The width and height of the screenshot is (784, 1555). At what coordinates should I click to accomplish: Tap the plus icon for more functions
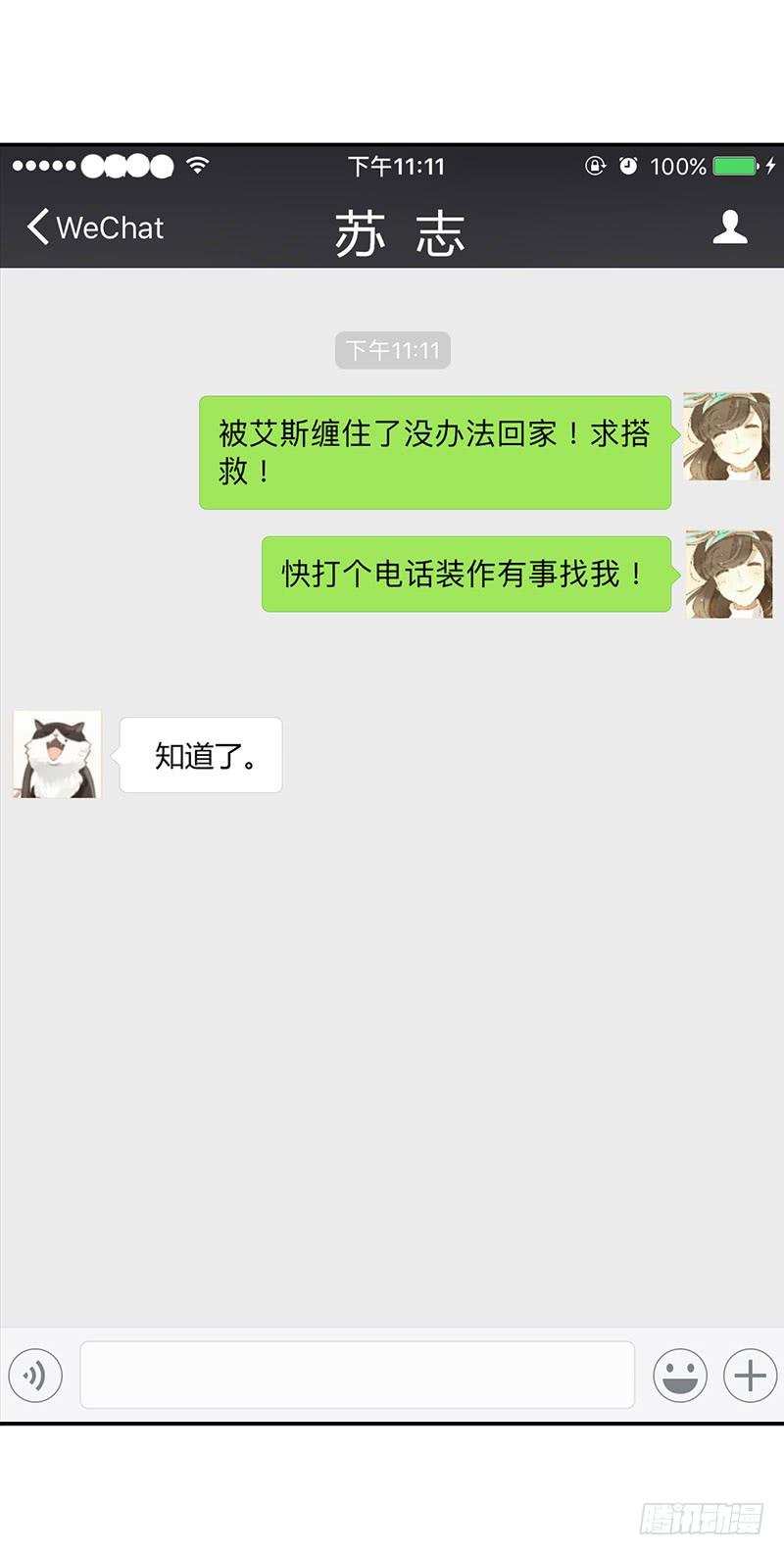749,1376
